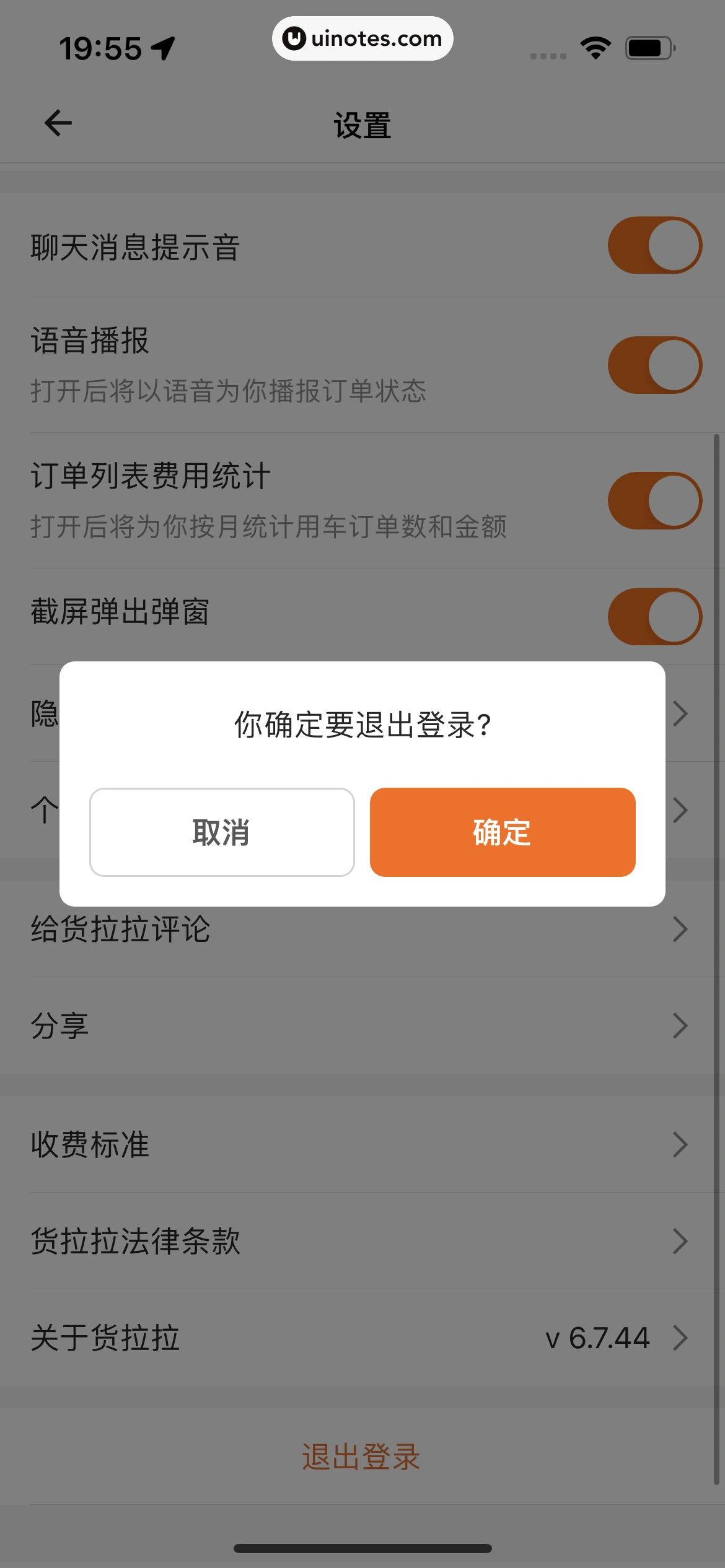Tap the uinotes.com logo pill

coord(362,38)
